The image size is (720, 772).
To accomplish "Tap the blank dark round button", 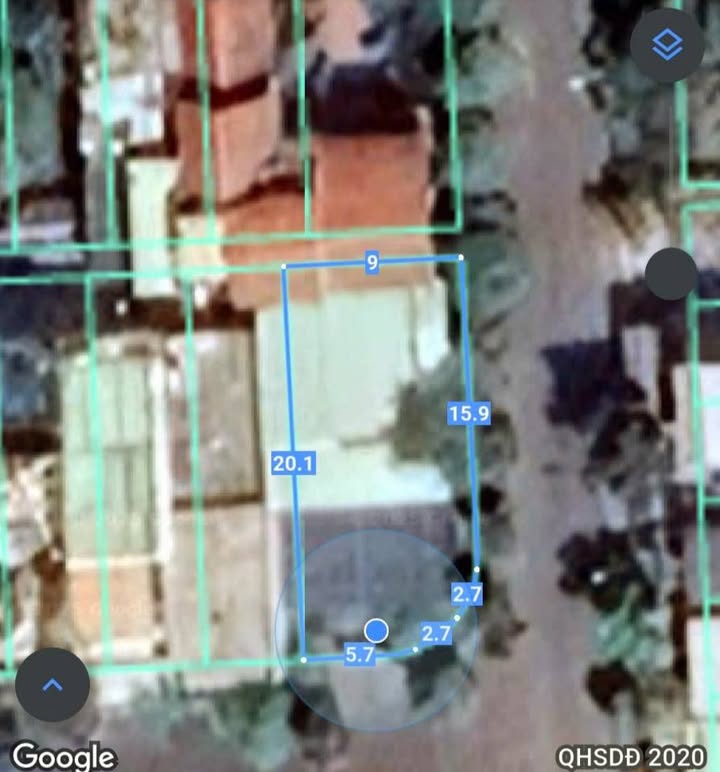I will 671,273.
